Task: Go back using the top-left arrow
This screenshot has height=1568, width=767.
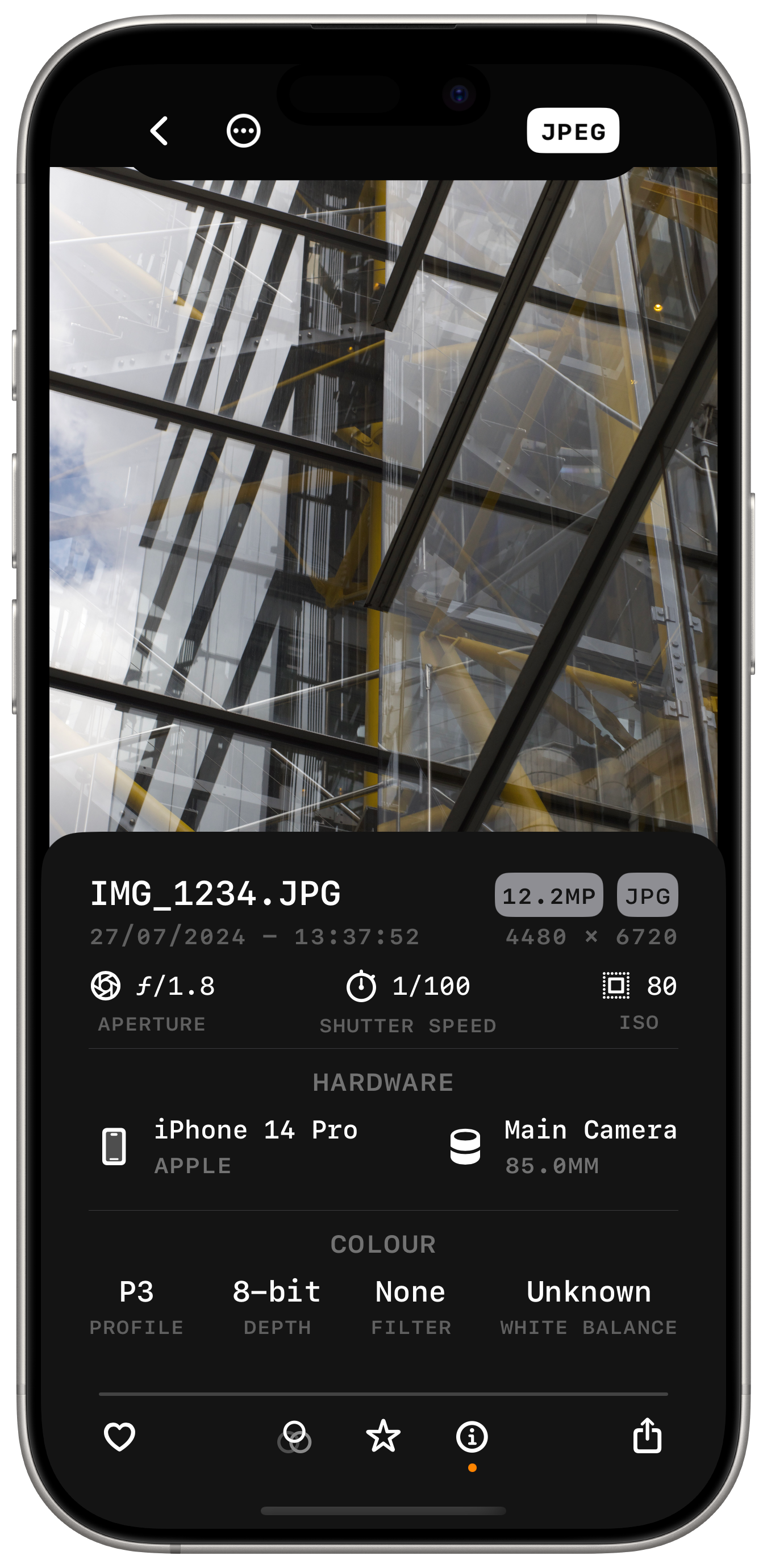Action: (x=160, y=131)
